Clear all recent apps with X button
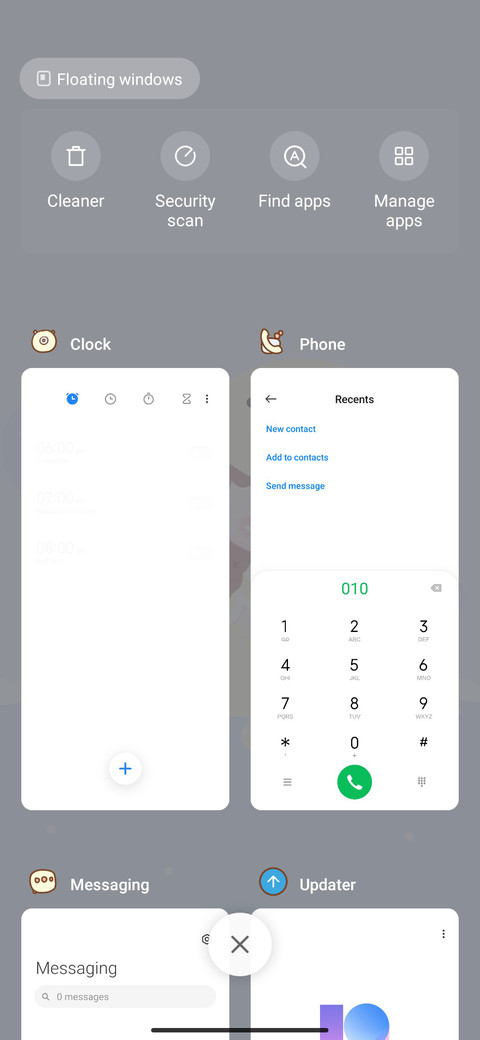Viewport: 480px width, 1040px height. click(240, 944)
